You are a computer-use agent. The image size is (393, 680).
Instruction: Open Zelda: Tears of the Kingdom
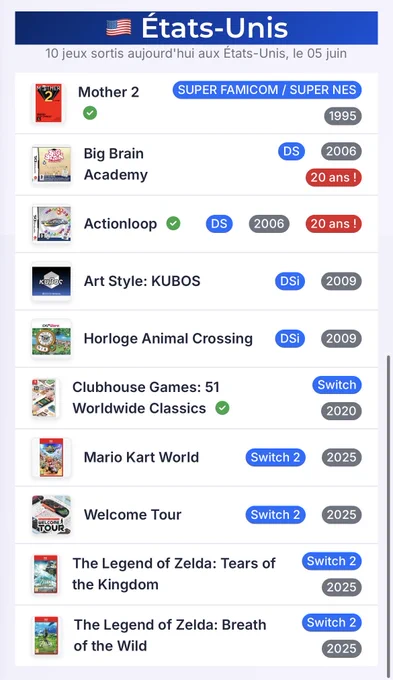pyautogui.click(x=196, y=574)
